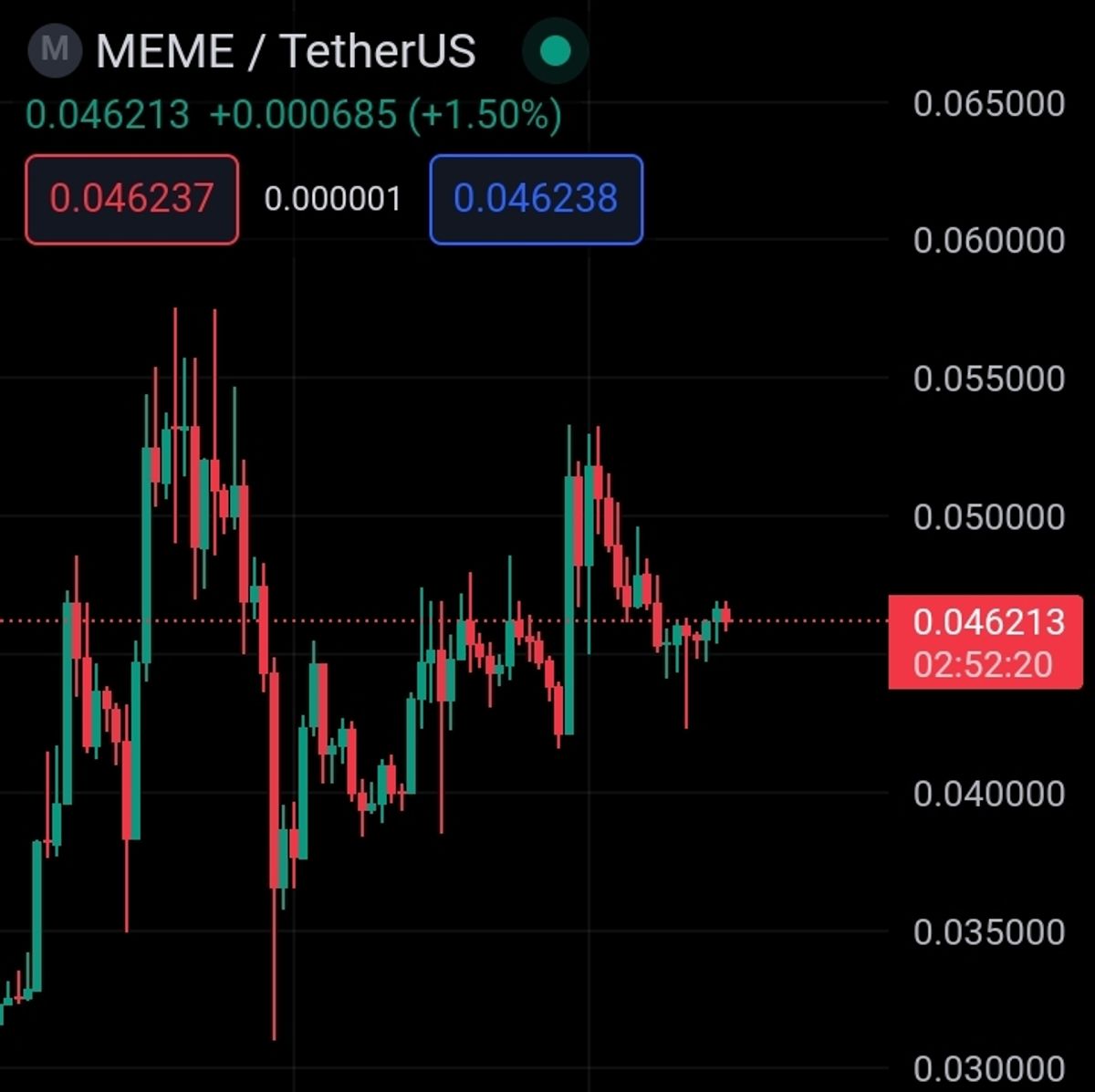Tap the blue buy price 0.046238 button

point(536,200)
